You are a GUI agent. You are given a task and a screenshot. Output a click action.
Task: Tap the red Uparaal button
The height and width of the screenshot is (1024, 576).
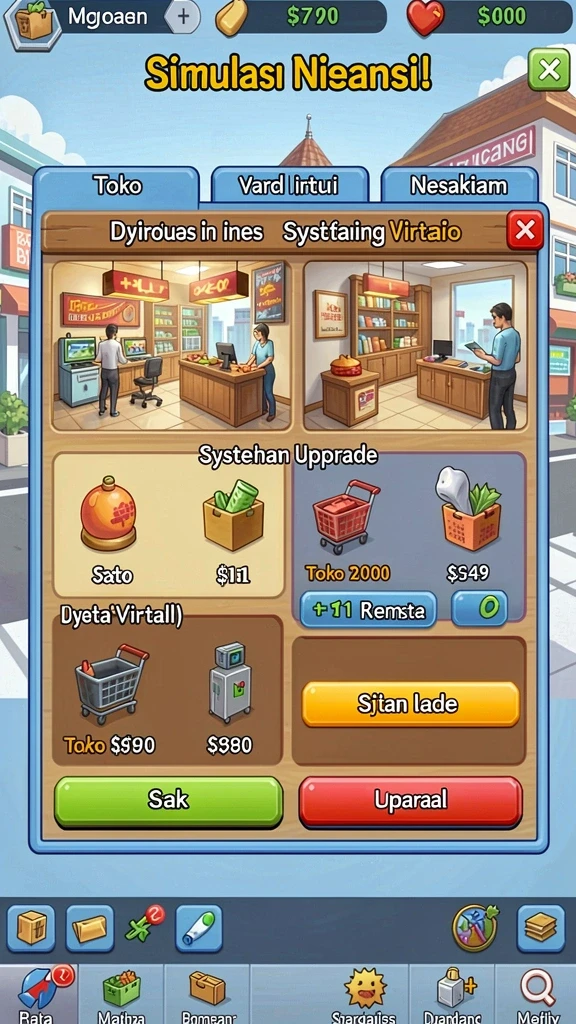click(411, 801)
